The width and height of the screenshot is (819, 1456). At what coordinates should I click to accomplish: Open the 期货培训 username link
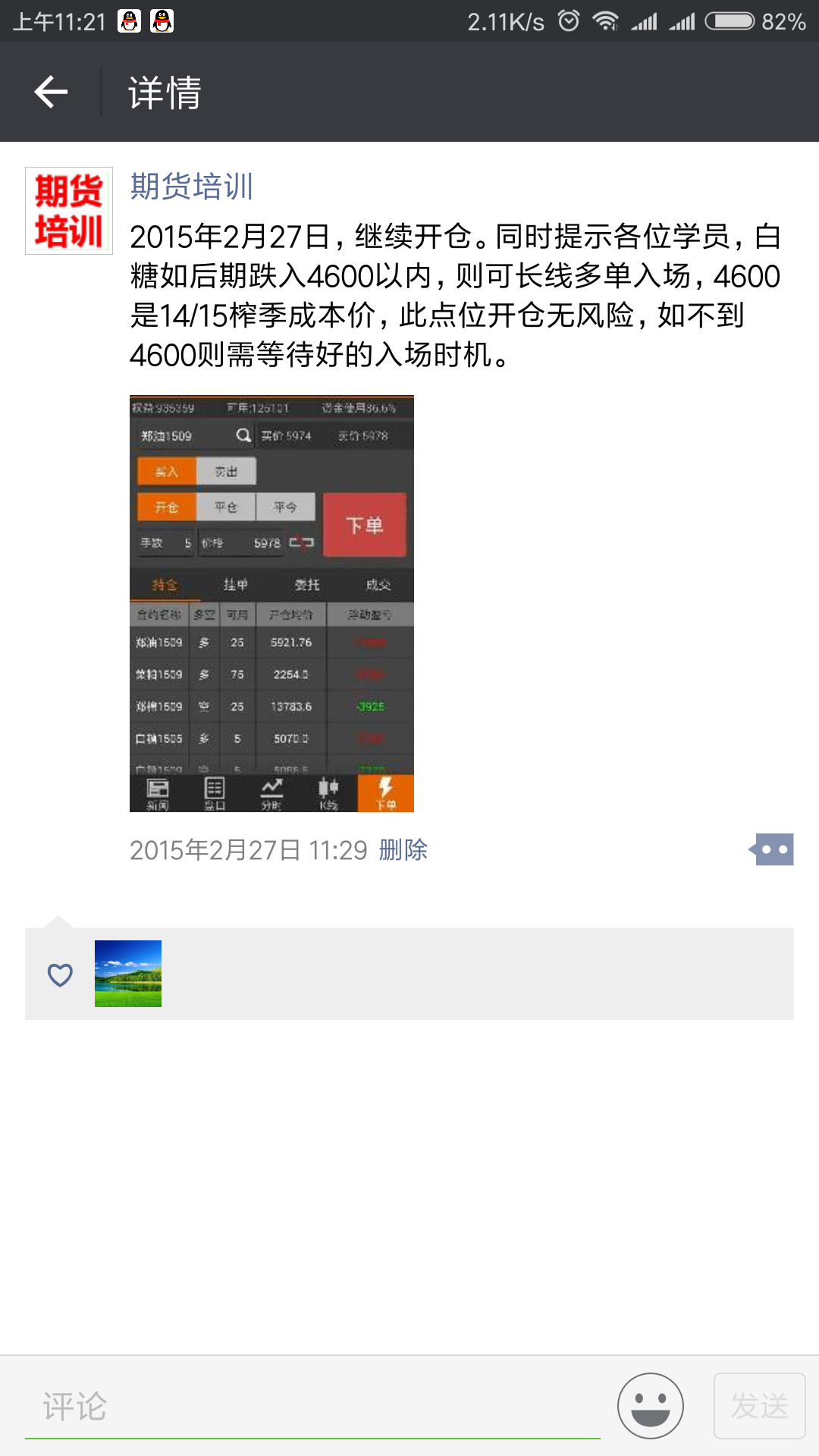click(x=191, y=187)
